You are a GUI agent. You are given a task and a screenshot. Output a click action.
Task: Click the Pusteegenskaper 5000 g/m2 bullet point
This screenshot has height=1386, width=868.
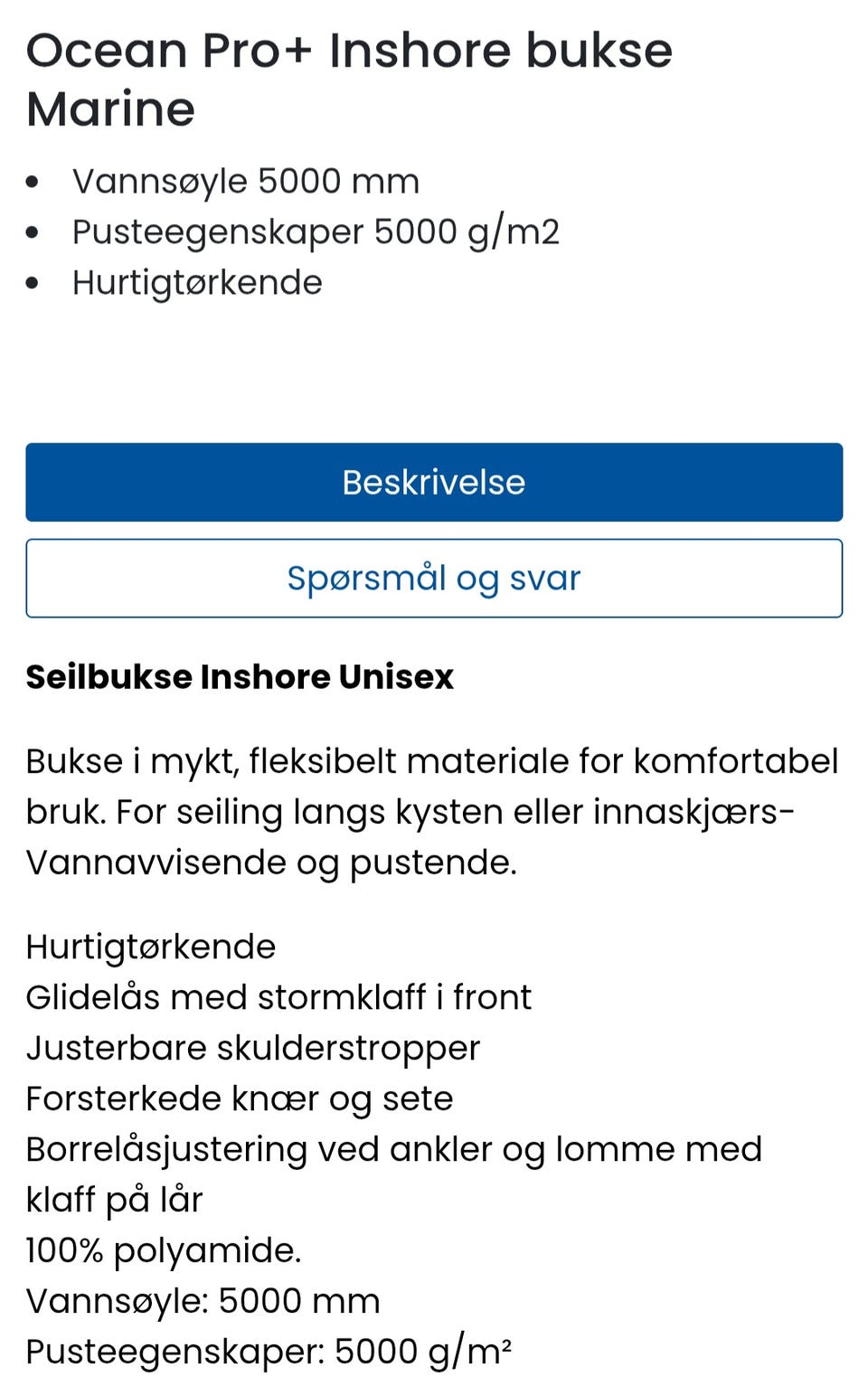316,231
